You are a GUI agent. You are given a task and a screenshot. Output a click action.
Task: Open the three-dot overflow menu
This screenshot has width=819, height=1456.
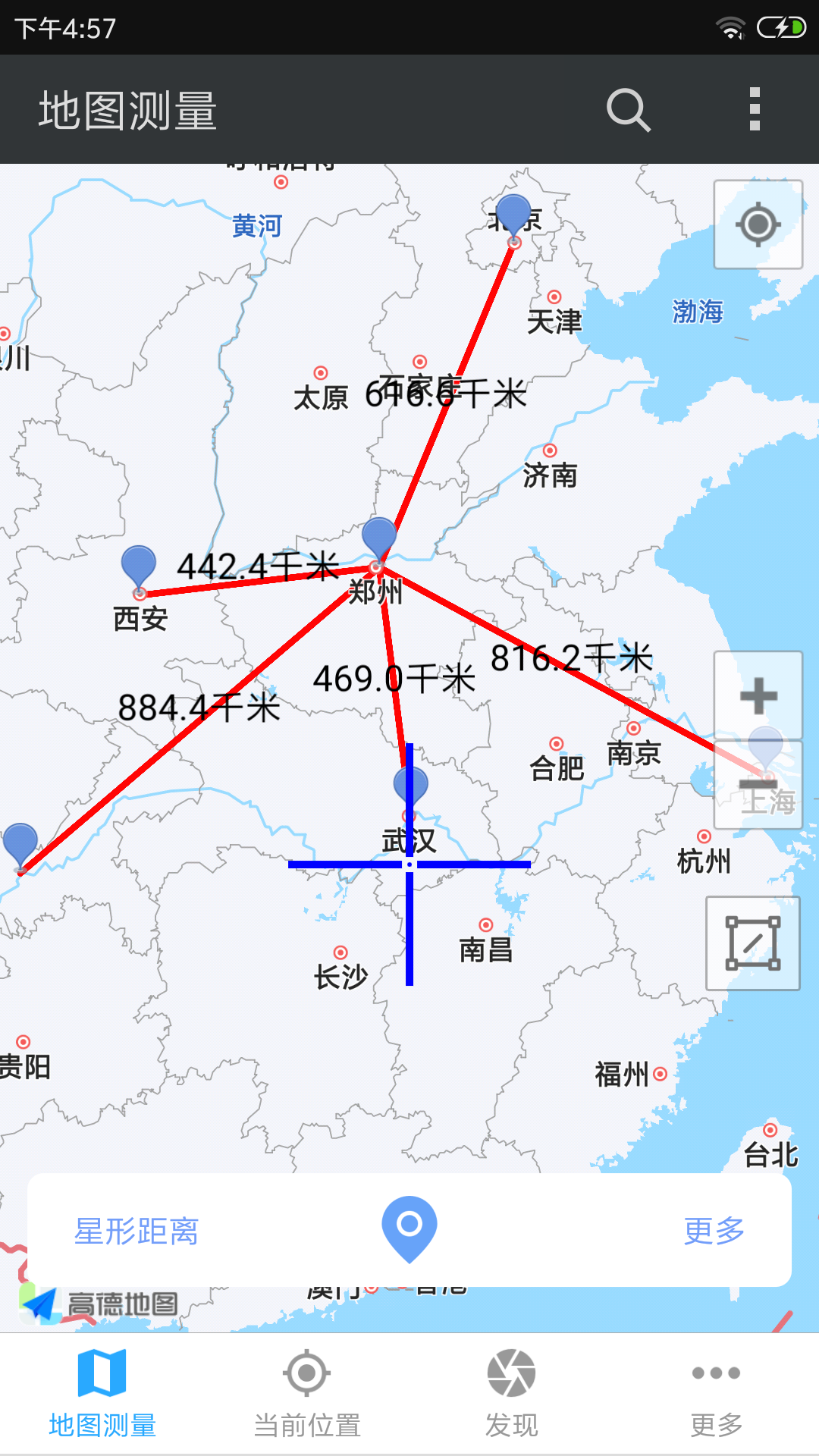754,110
